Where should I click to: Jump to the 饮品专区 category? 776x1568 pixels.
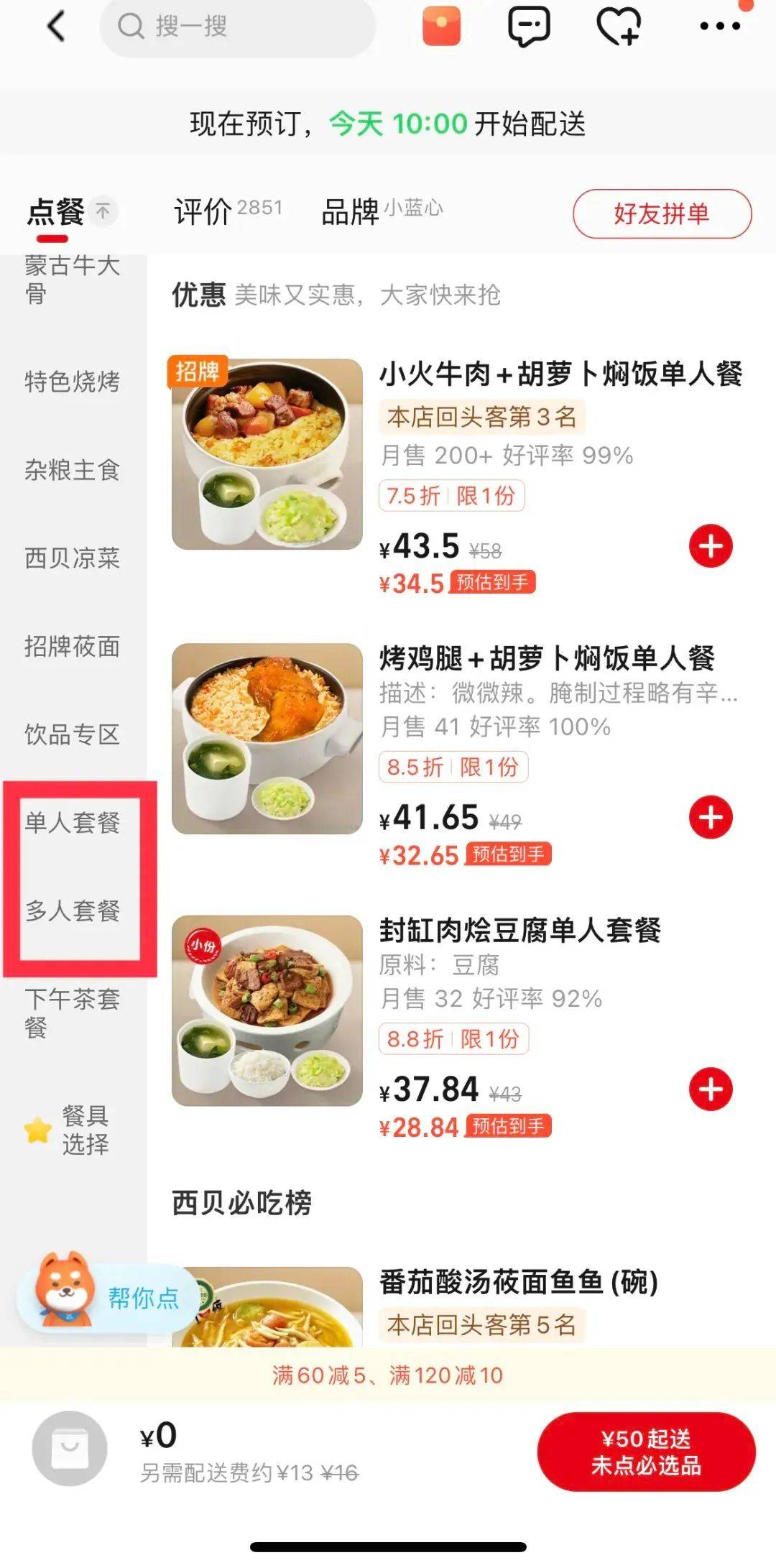72,734
